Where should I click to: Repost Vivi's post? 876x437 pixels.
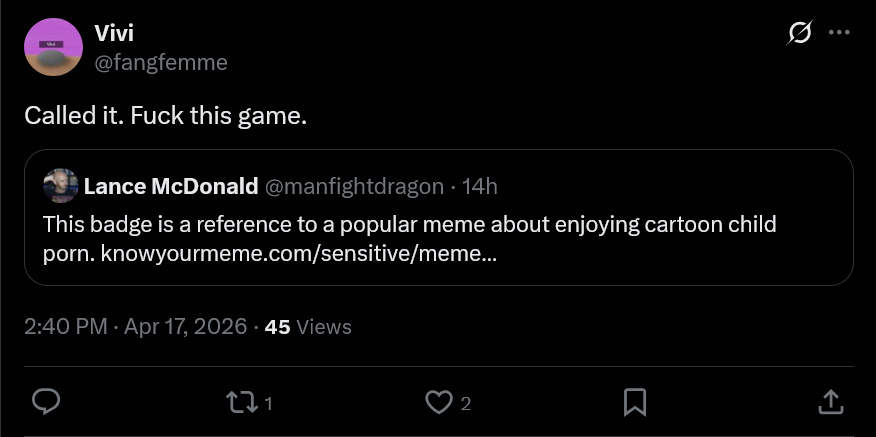(x=240, y=402)
